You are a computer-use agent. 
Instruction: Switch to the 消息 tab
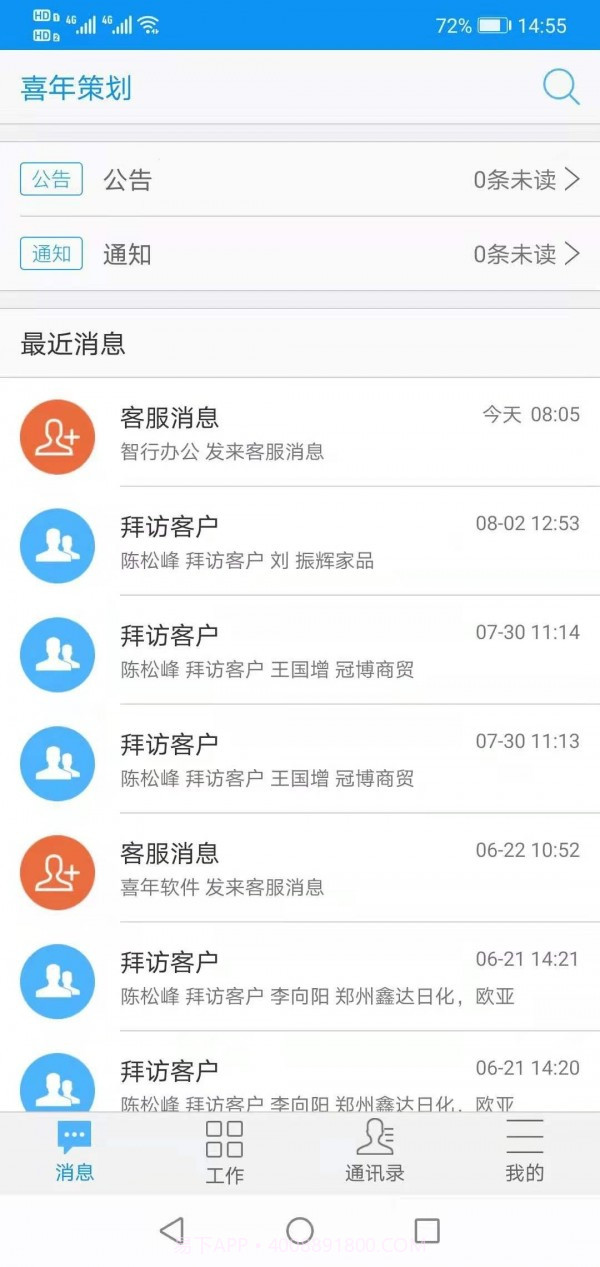pyautogui.click(x=75, y=1152)
